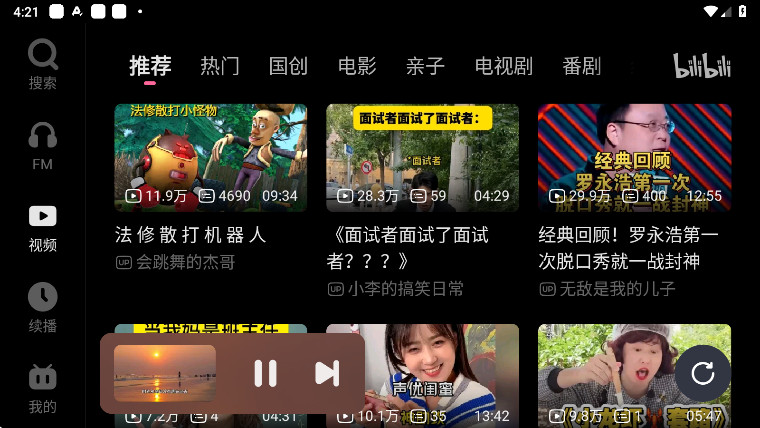
Task: Open the sunset thumbnail in the mini player
Action: (165, 373)
